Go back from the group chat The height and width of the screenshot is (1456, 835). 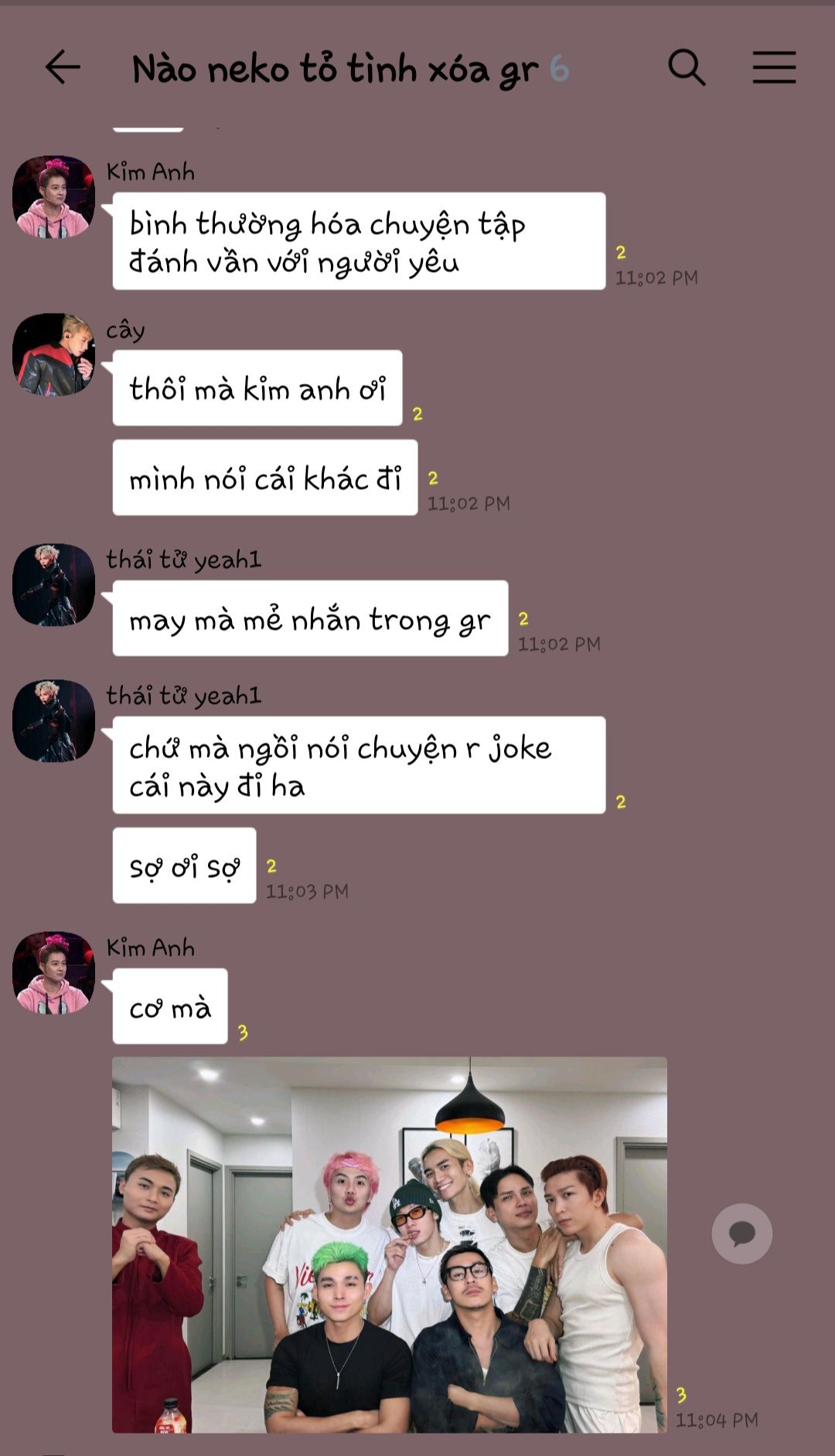point(63,68)
